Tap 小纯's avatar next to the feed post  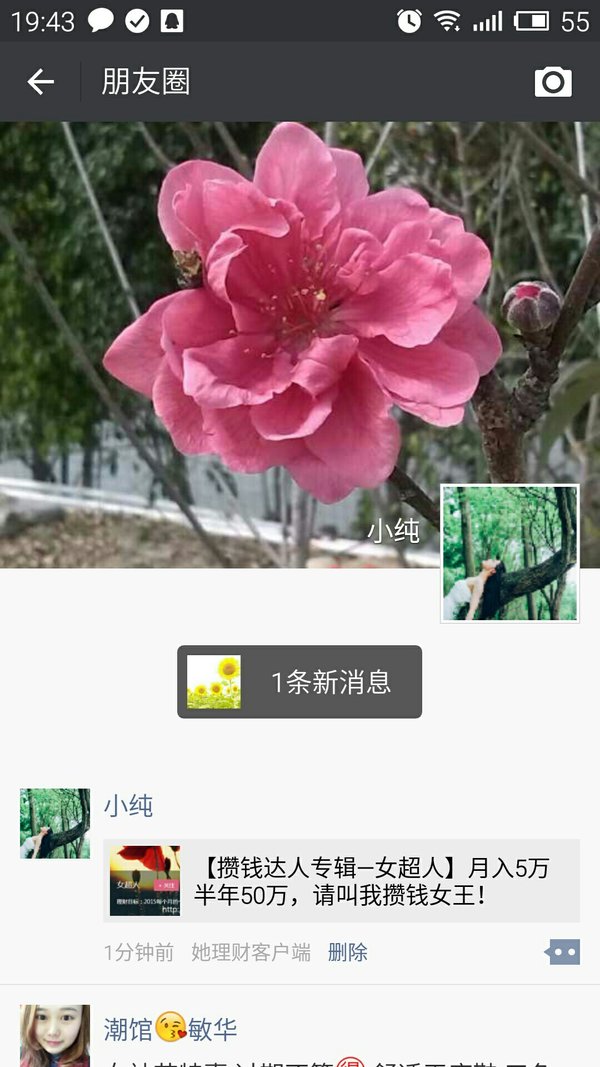54,823
